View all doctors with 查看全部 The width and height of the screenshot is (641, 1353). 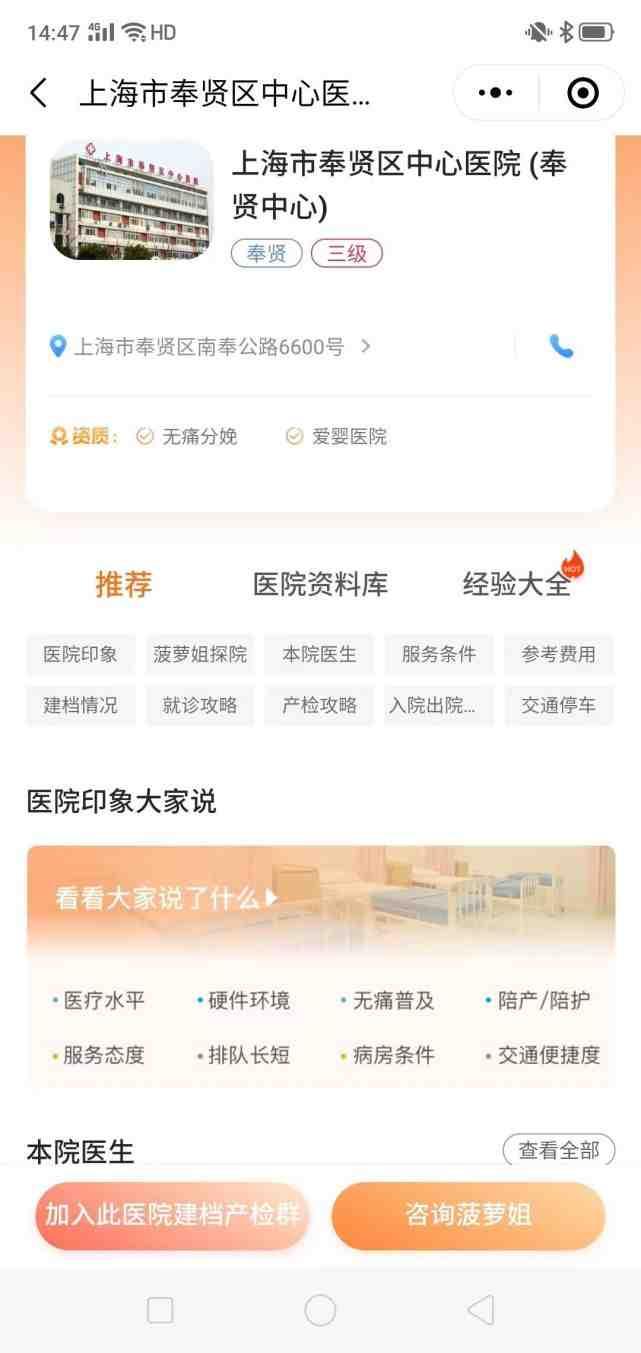(558, 1150)
